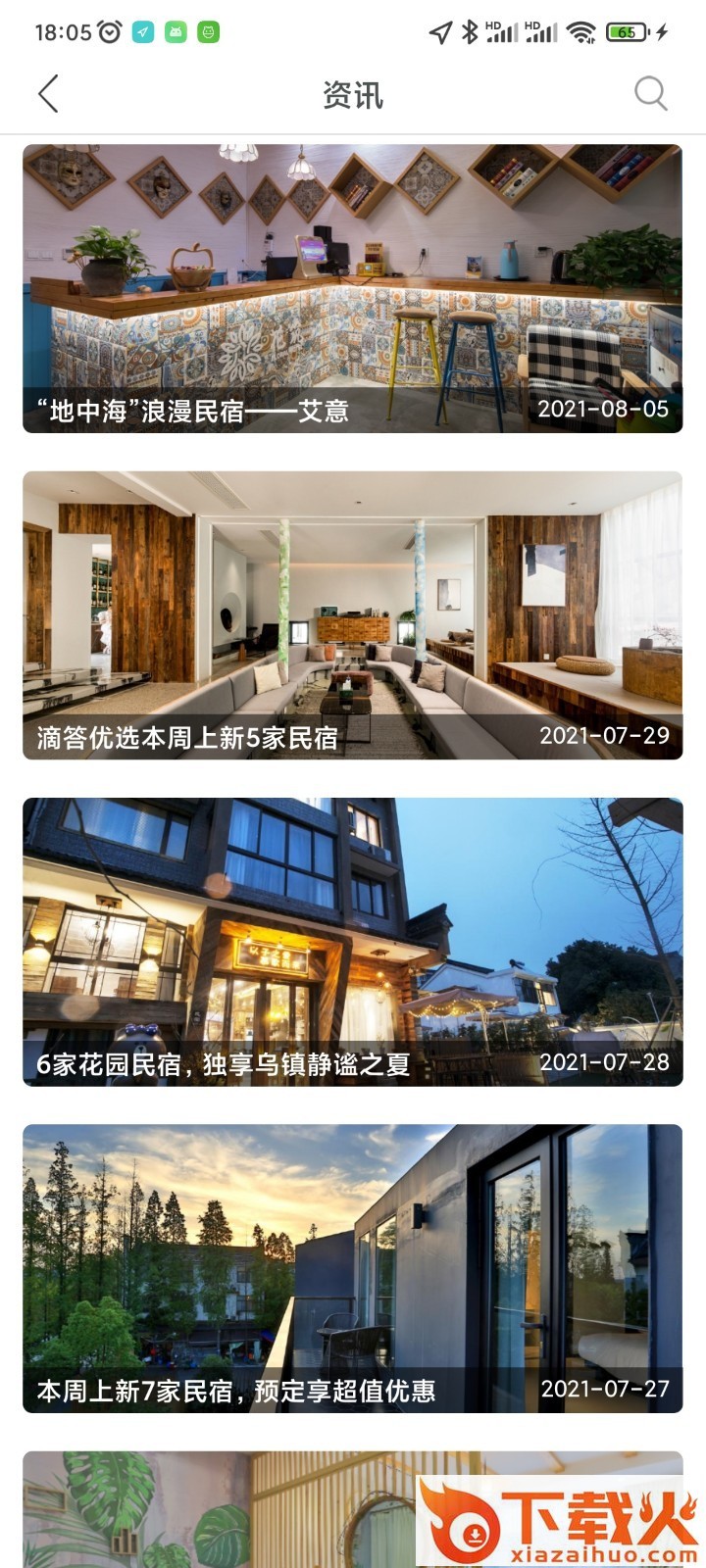Open article 本周上新7家民宿，预定享超值优惠
The width and height of the screenshot is (706, 1568).
pos(352,1267)
